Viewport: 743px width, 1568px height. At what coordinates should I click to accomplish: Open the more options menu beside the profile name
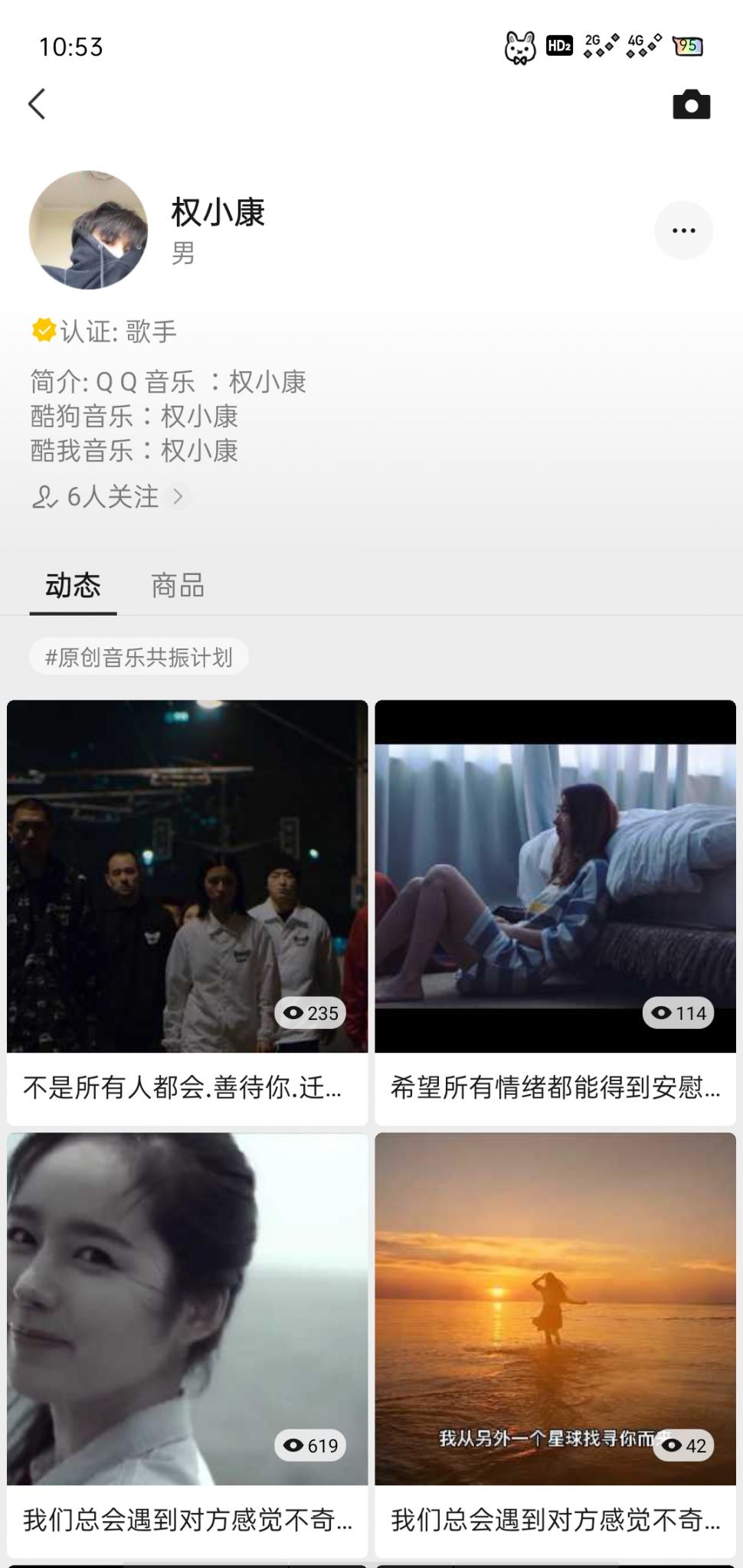tap(684, 230)
